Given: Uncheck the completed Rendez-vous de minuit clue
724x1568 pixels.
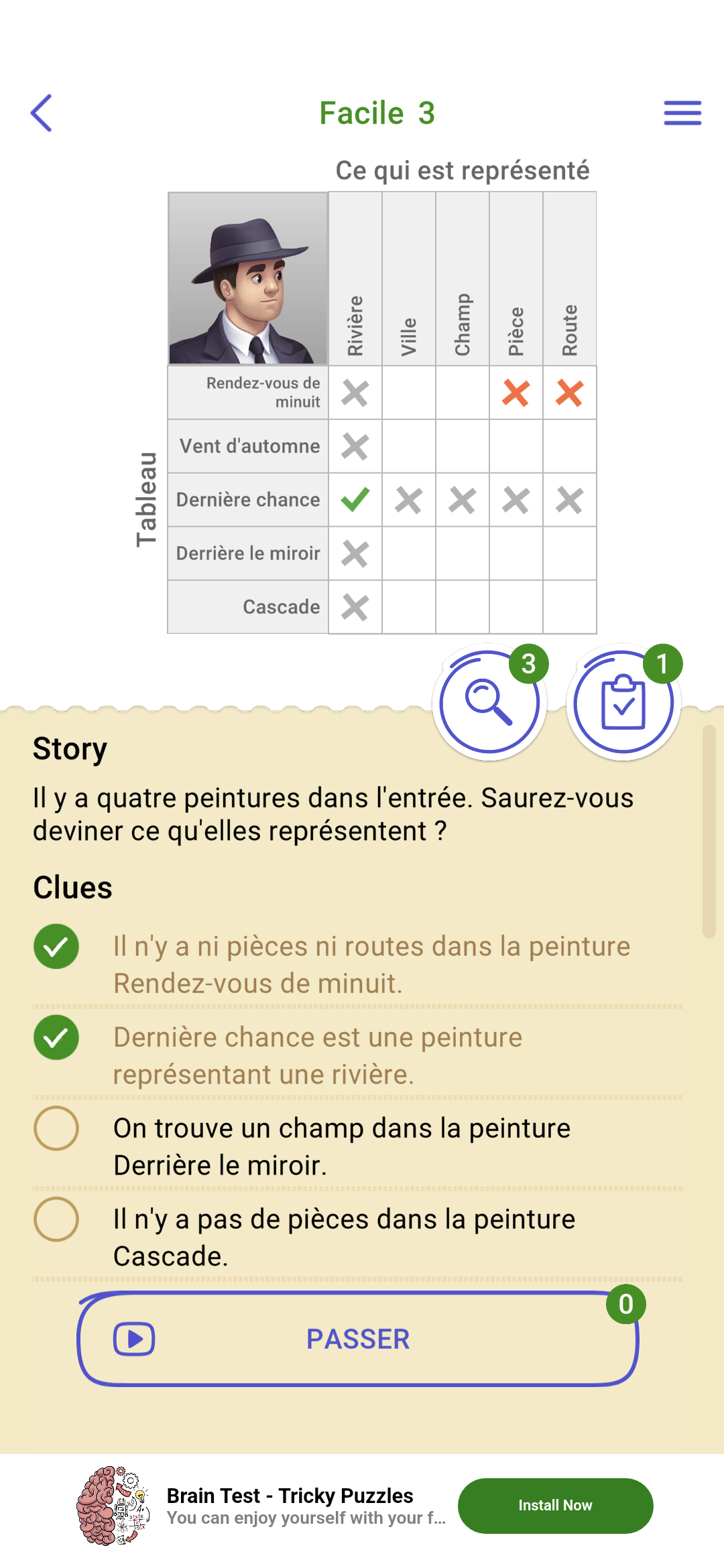Looking at the screenshot, I should point(56,948).
